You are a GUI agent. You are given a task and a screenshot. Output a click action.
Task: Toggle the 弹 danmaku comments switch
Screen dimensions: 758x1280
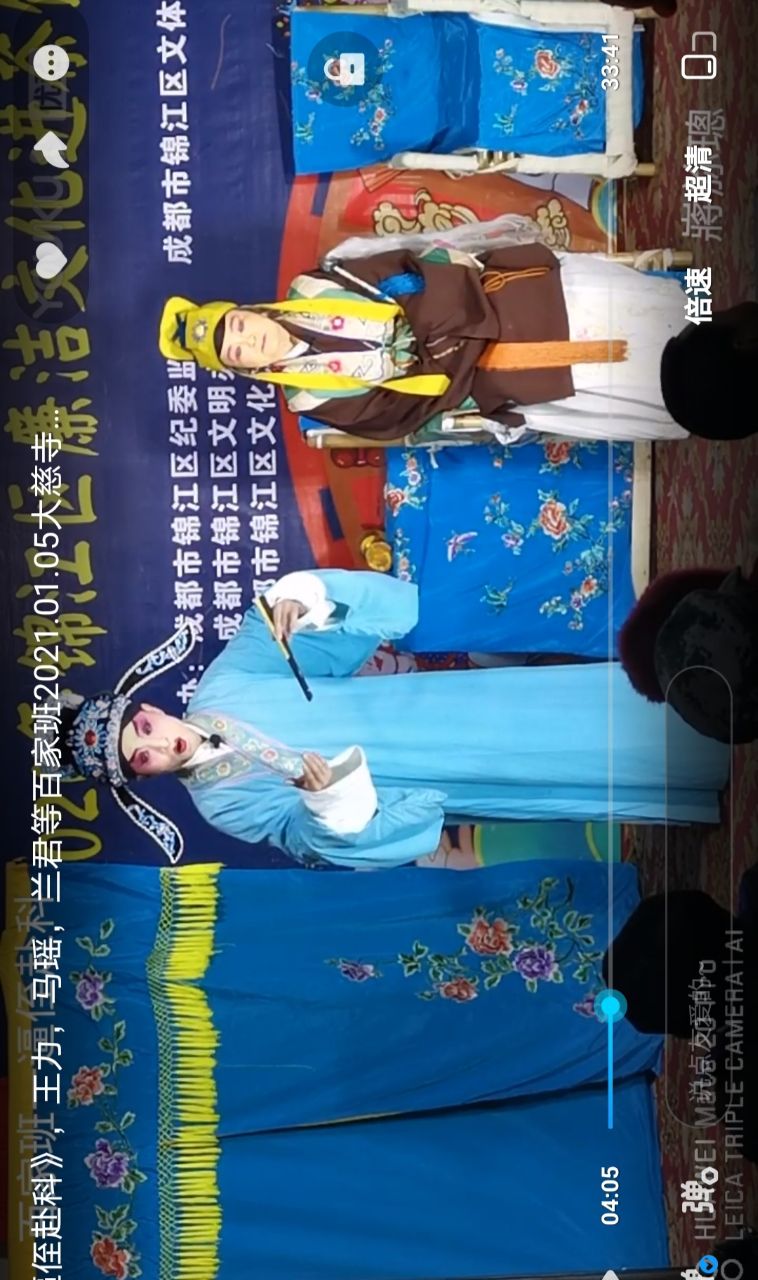[699, 1196]
